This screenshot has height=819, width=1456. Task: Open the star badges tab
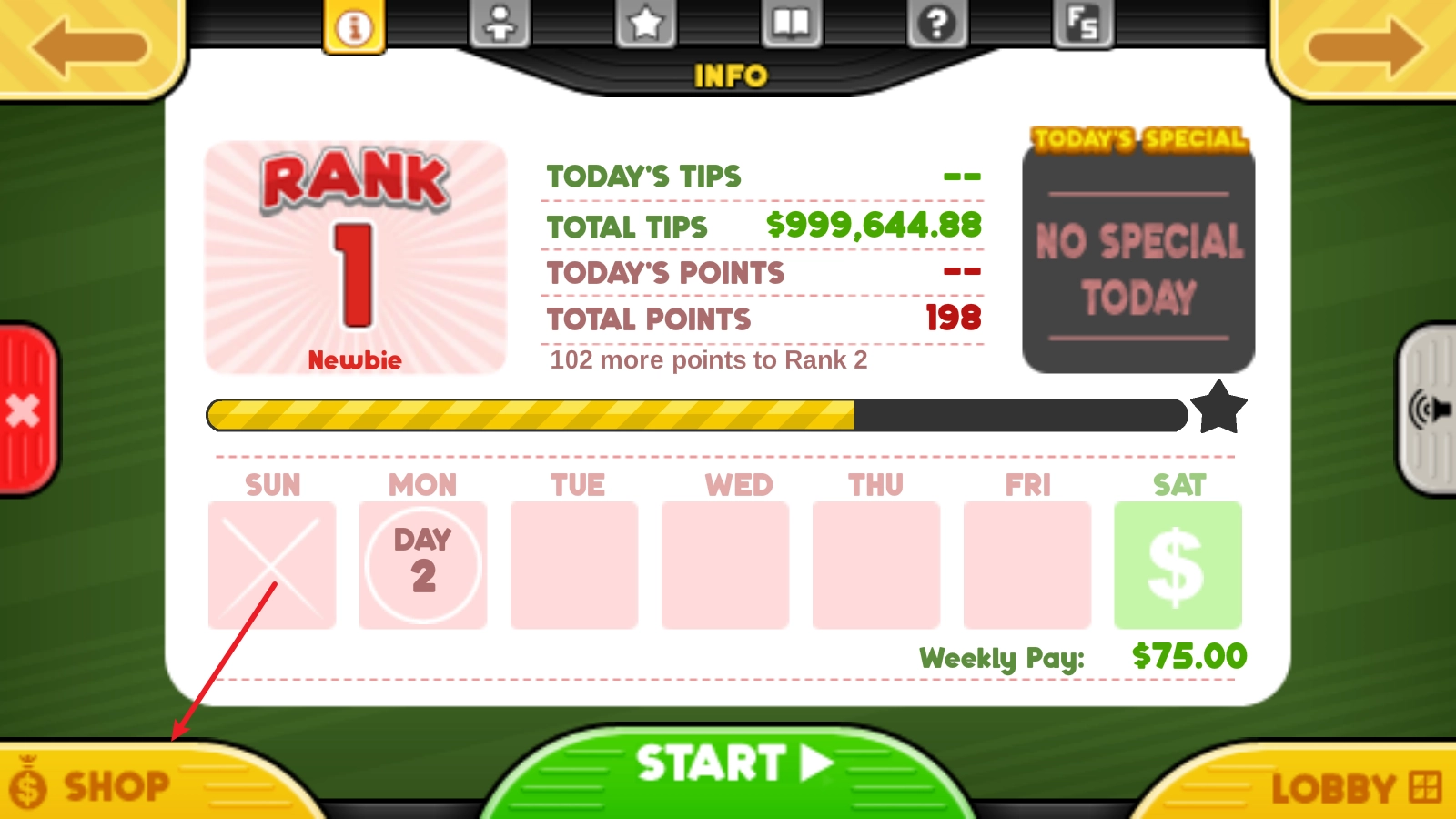point(645,24)
